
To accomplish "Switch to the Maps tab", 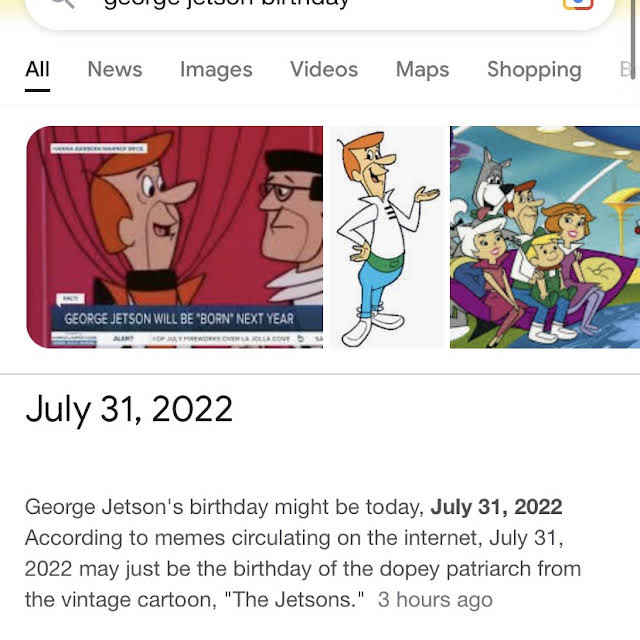I will pos(422,69).
